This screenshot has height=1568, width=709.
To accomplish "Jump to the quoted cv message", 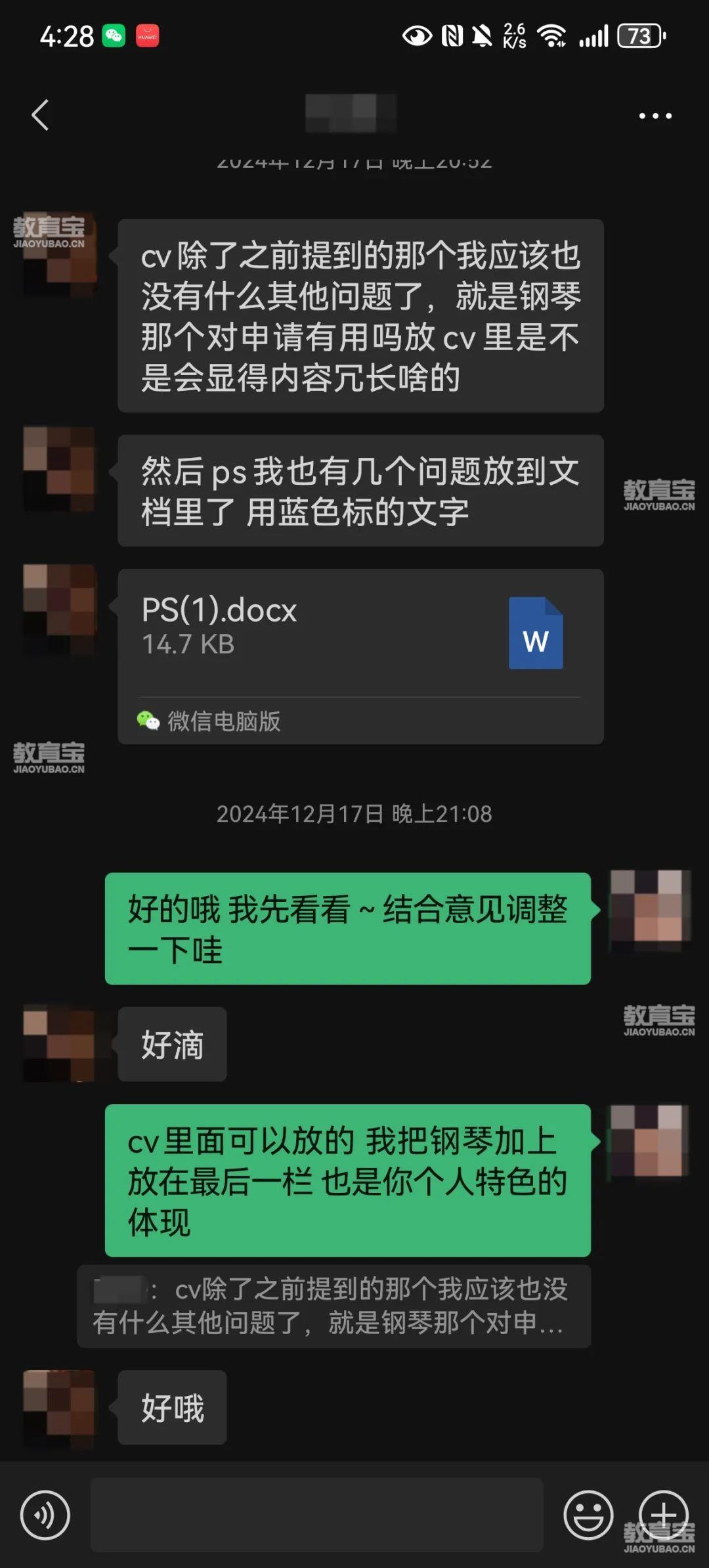I will coord(333,1307).
